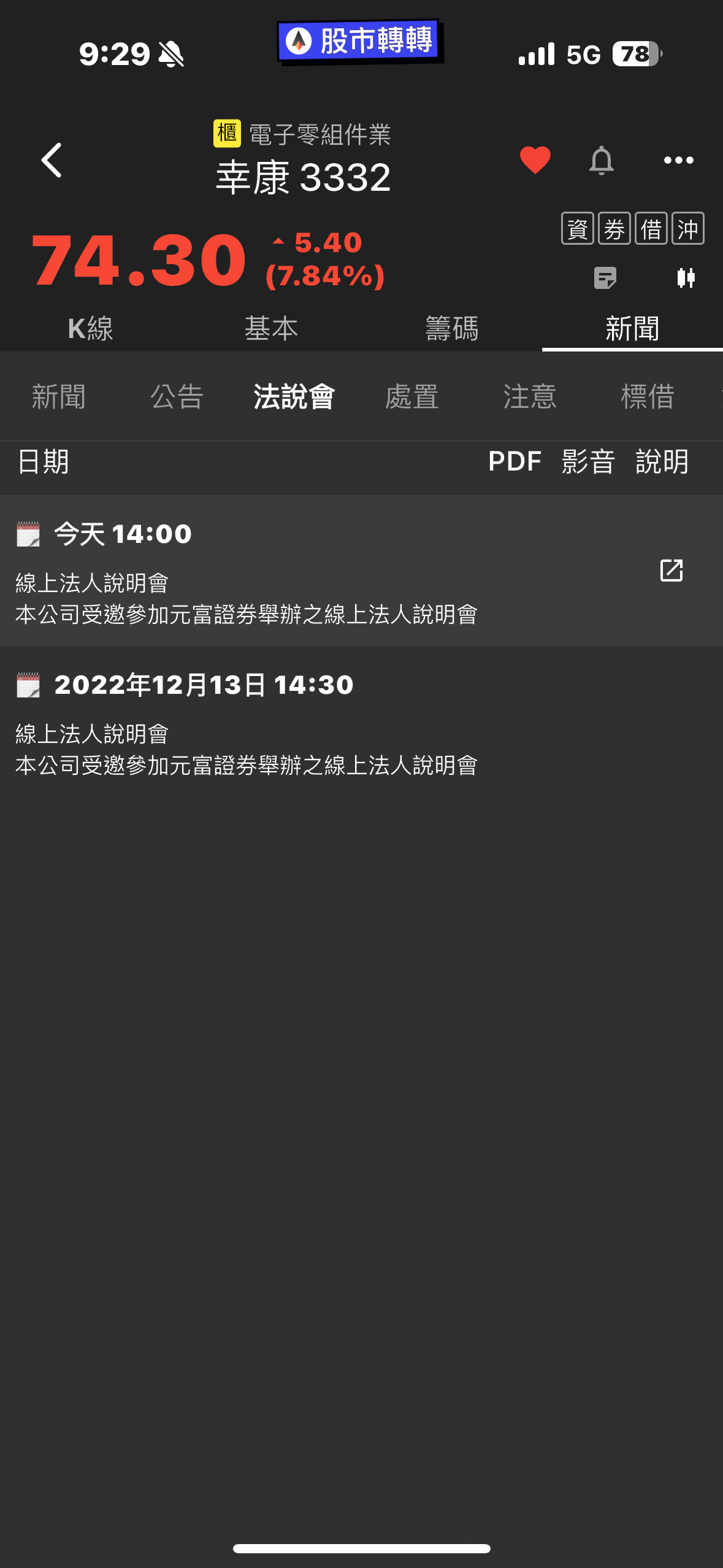Screen dimensions: 723x1568
Task: Open external link for today's 14:00 briefing
Action: coord(671,570)
